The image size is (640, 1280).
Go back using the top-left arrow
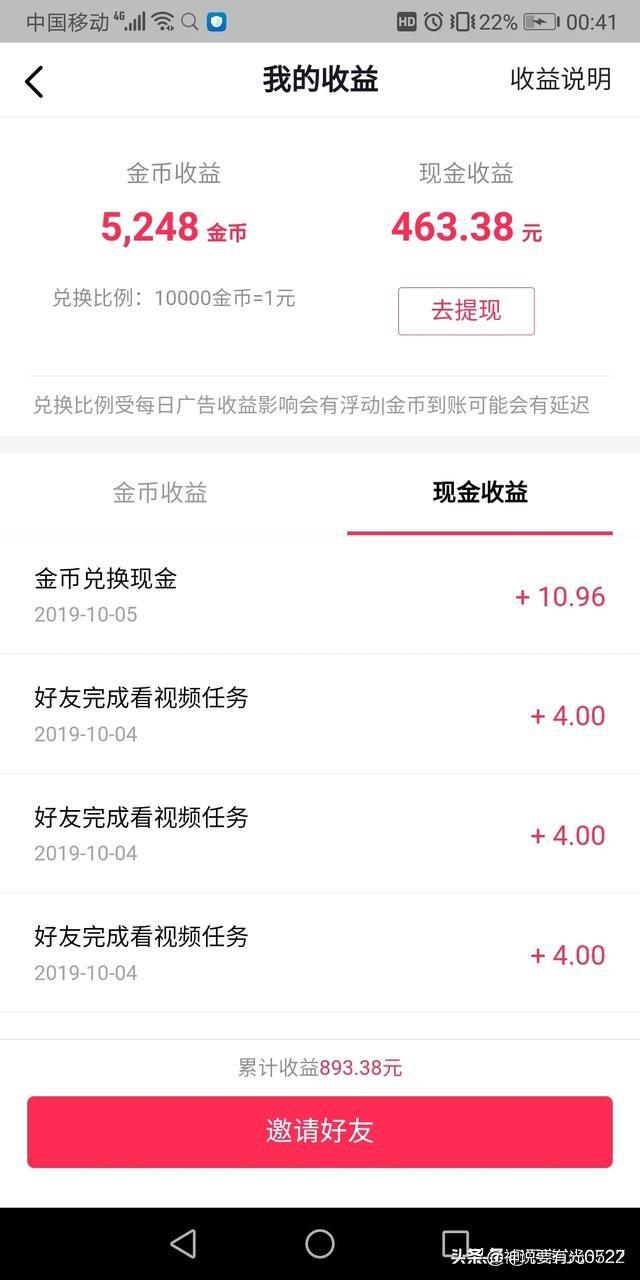35,81
